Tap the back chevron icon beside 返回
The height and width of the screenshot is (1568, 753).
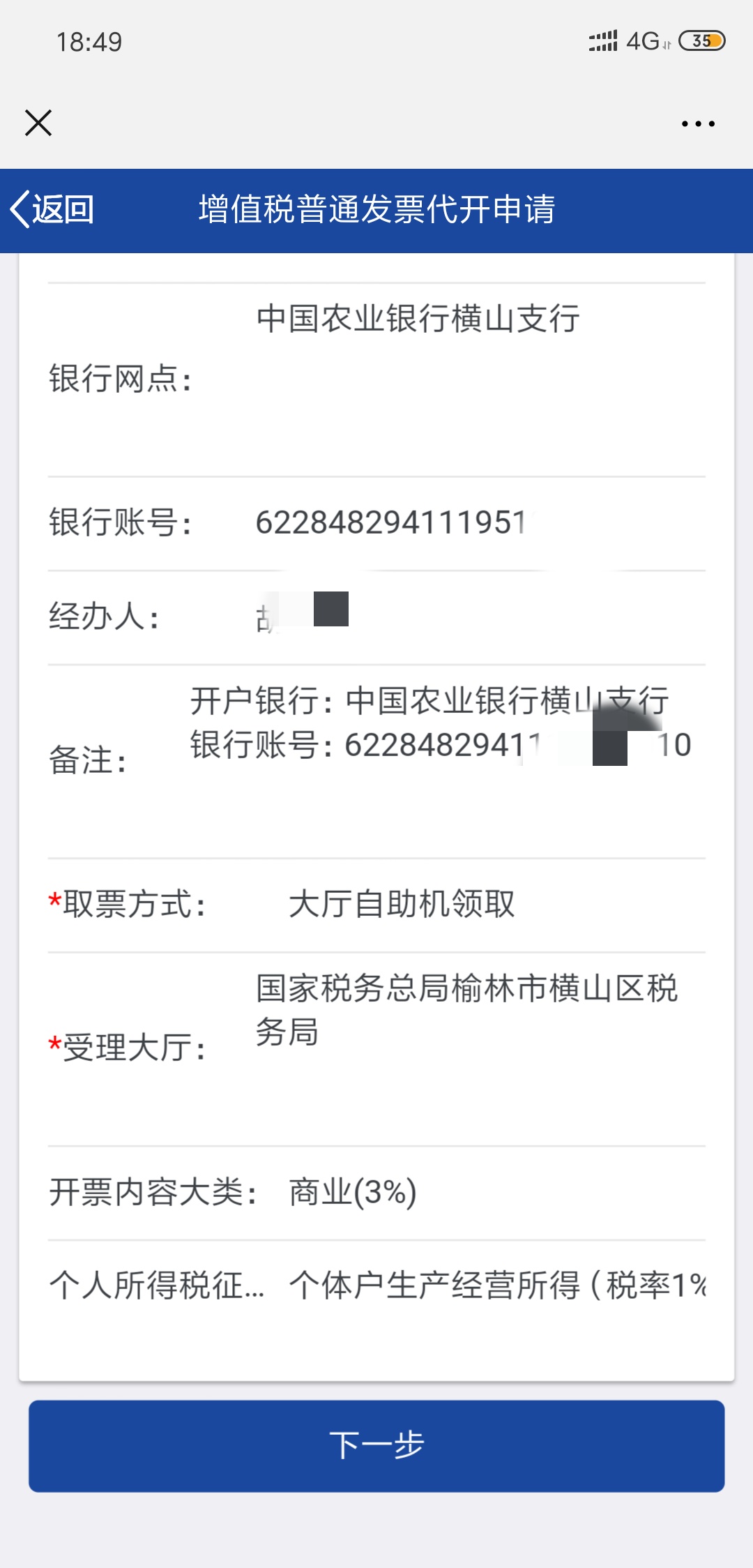[x=21, y=207]
